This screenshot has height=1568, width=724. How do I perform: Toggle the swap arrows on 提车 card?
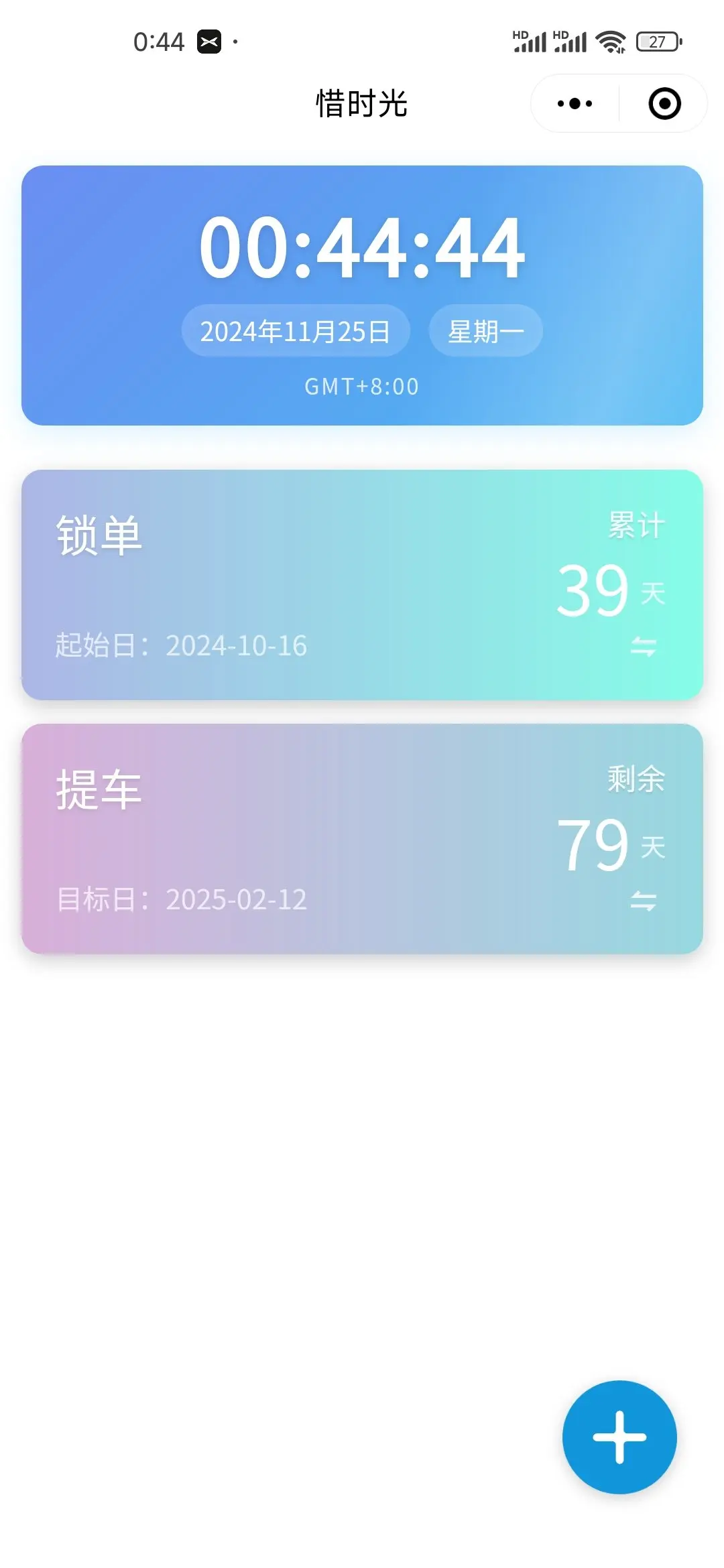(643, 901)
